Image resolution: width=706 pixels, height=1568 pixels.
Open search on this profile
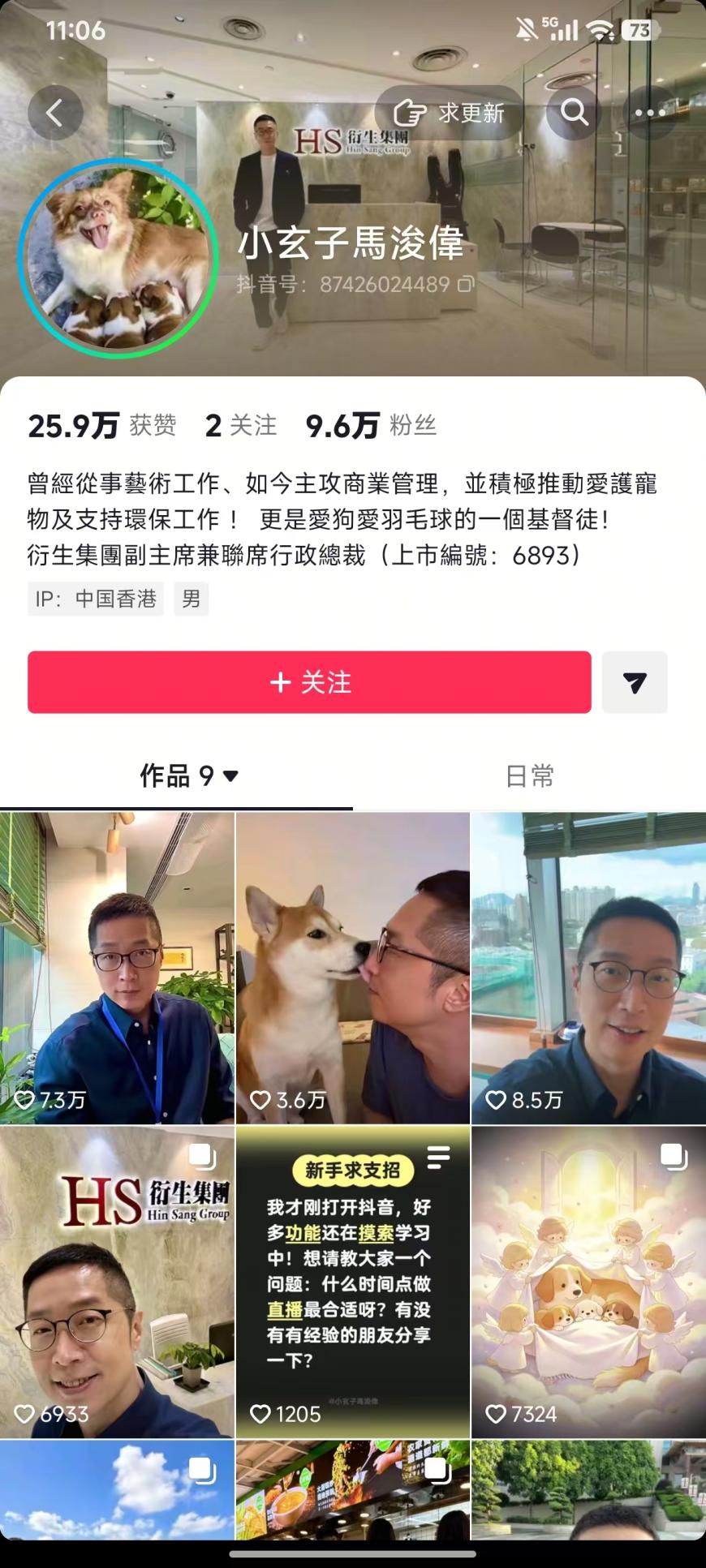(x=574, y=112)
